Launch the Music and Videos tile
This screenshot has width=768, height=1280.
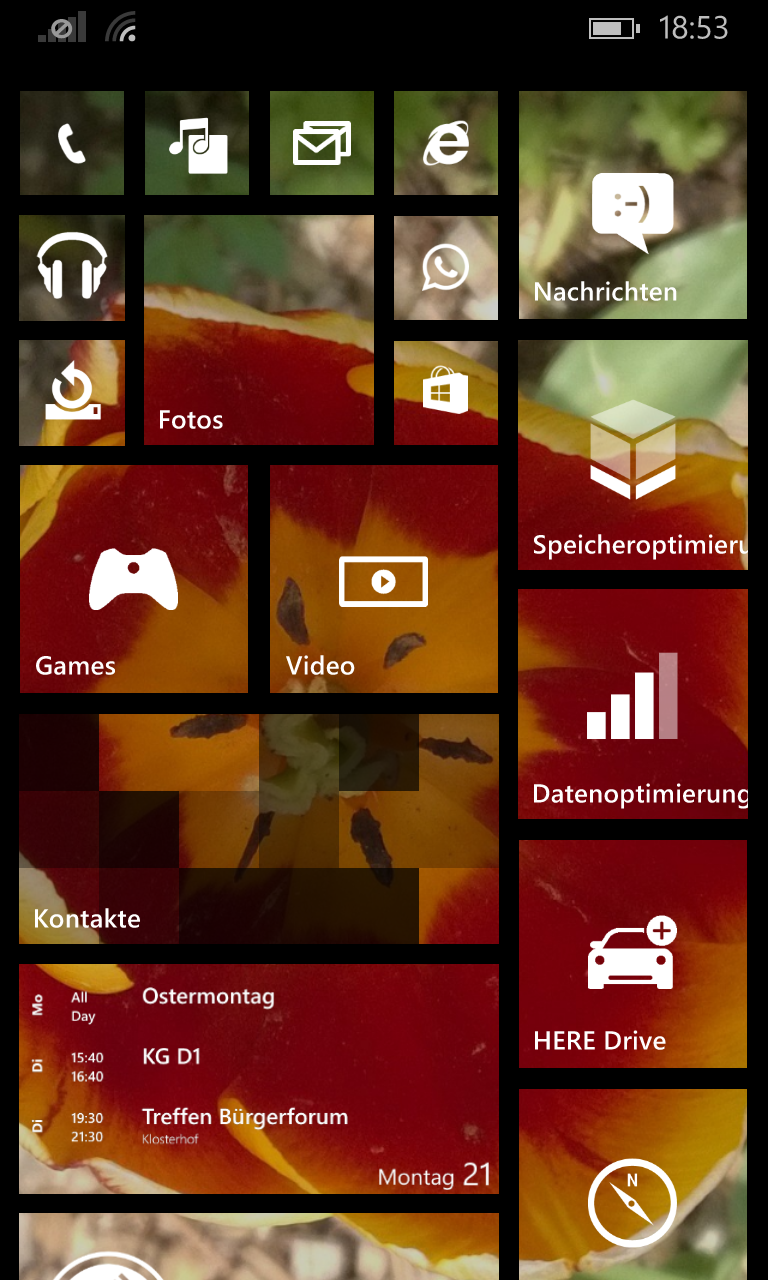coord(197,143)
